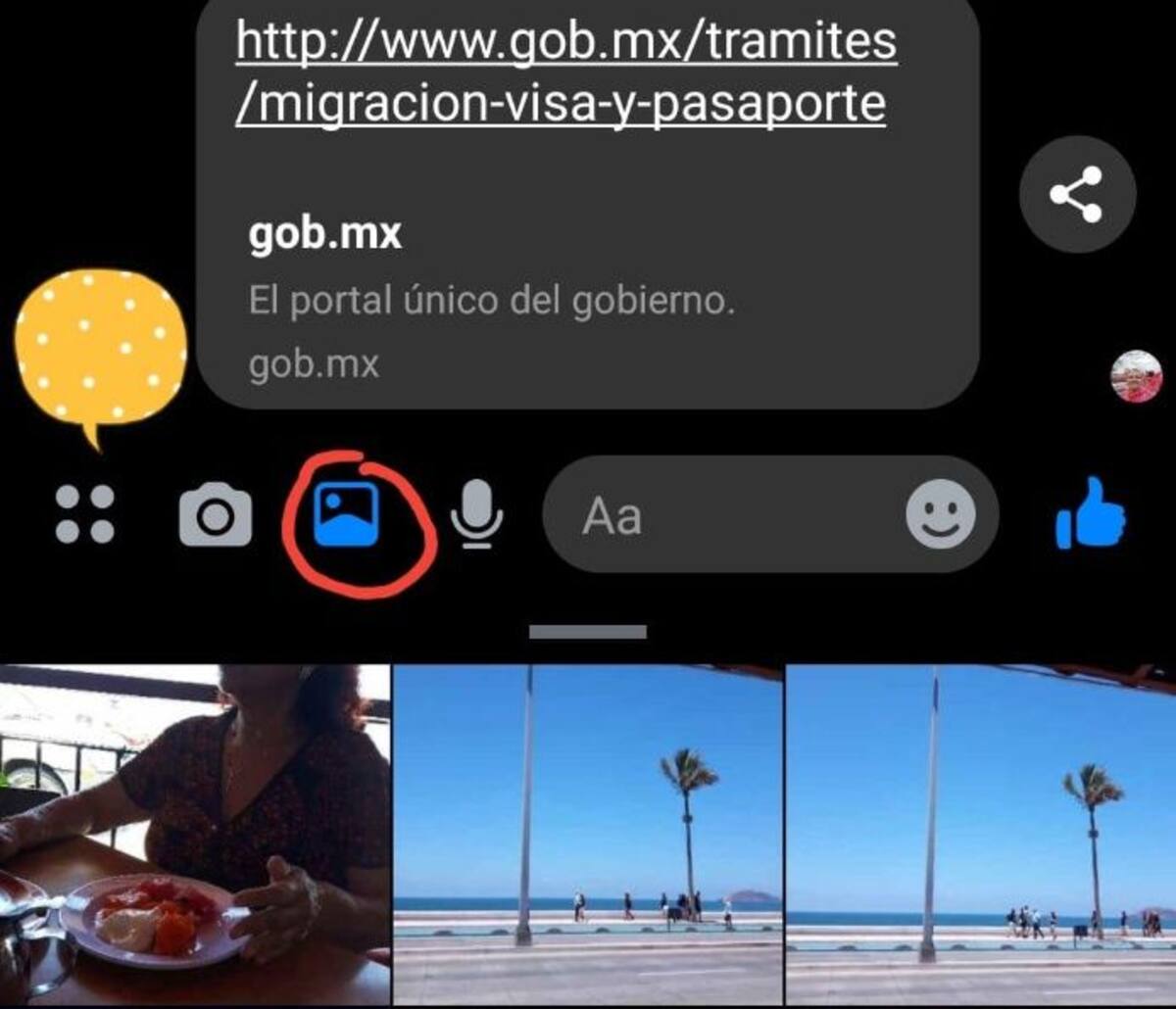Share the gob.mx link message
1176x1009 pixels.
(1076, 194)
